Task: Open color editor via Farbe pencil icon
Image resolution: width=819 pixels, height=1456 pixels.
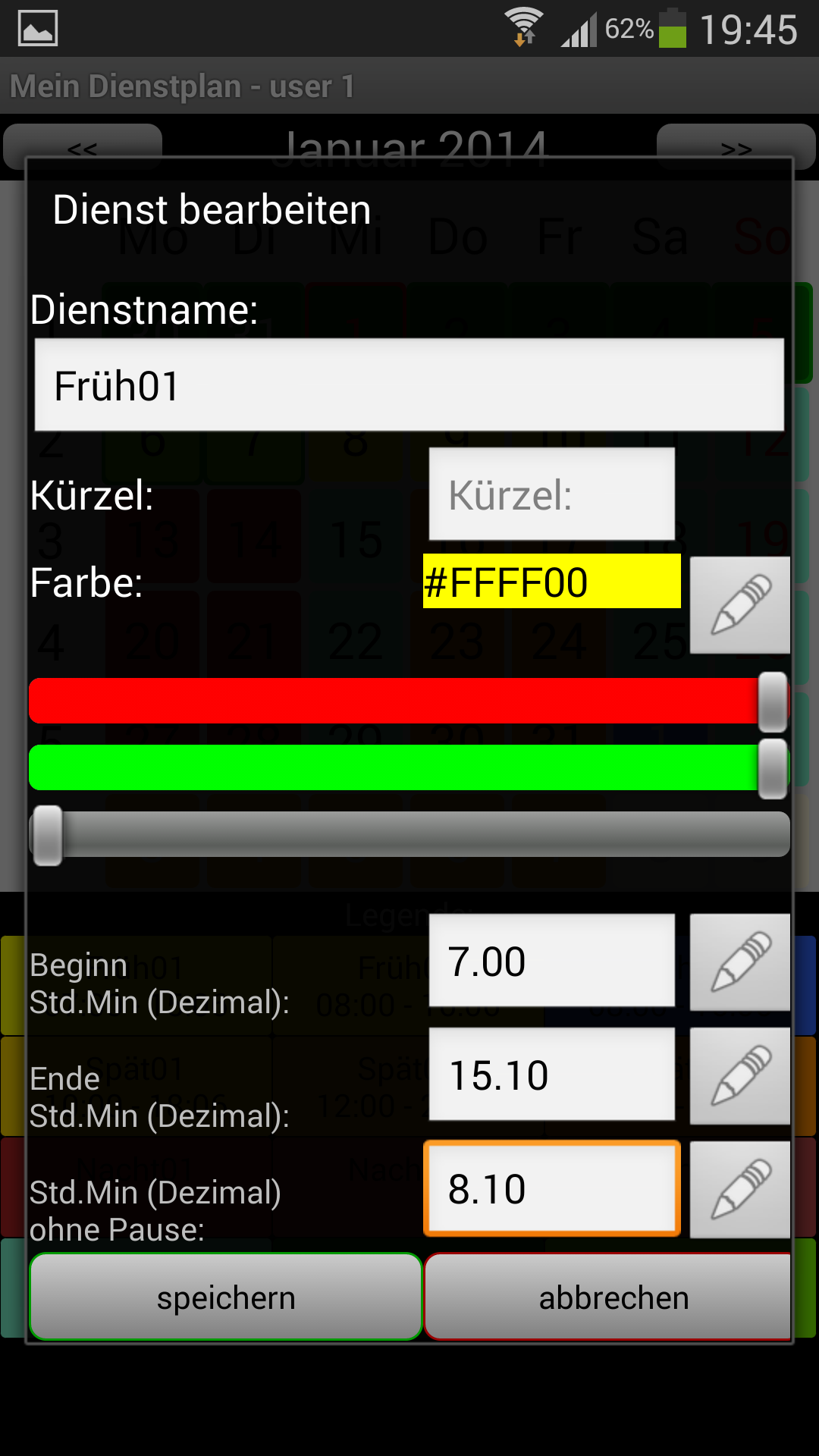Action: coord(739,605)
